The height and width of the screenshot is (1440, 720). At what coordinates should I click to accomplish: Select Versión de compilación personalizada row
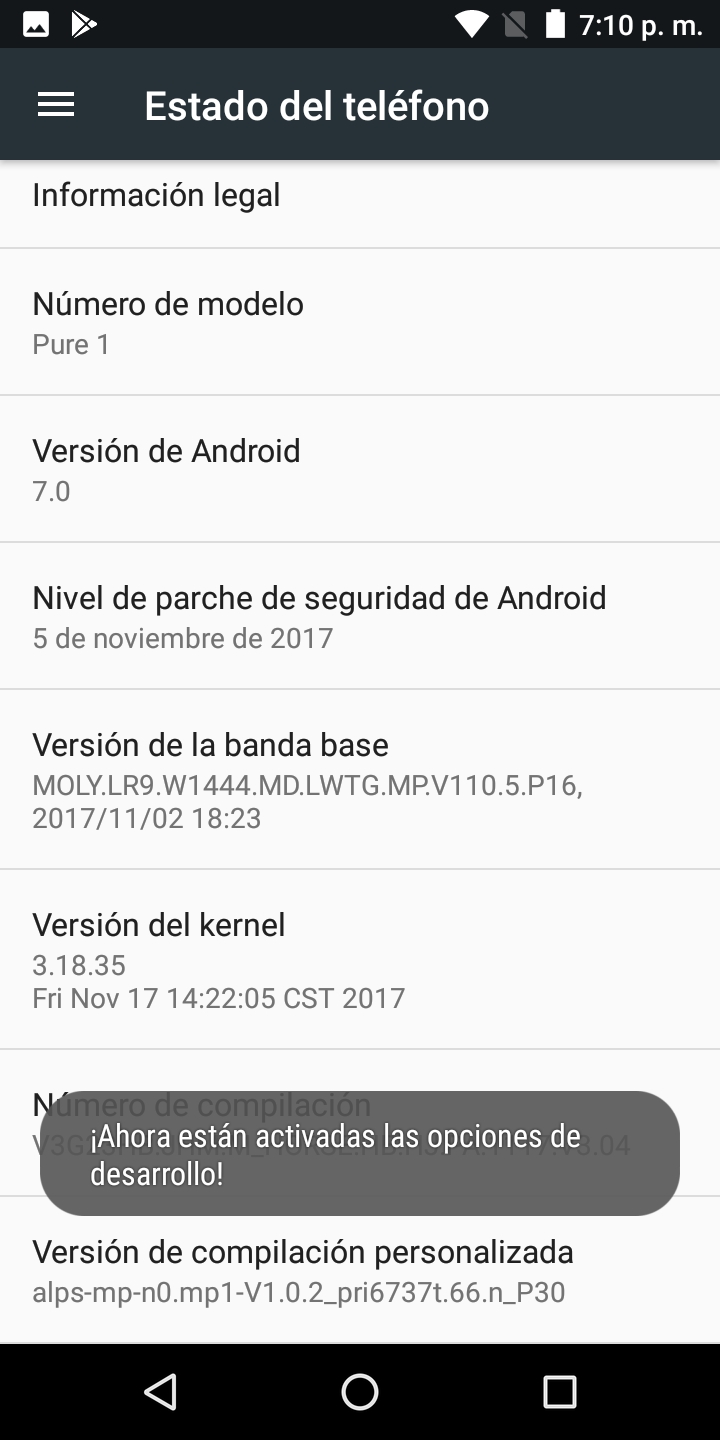point(360,1270)
